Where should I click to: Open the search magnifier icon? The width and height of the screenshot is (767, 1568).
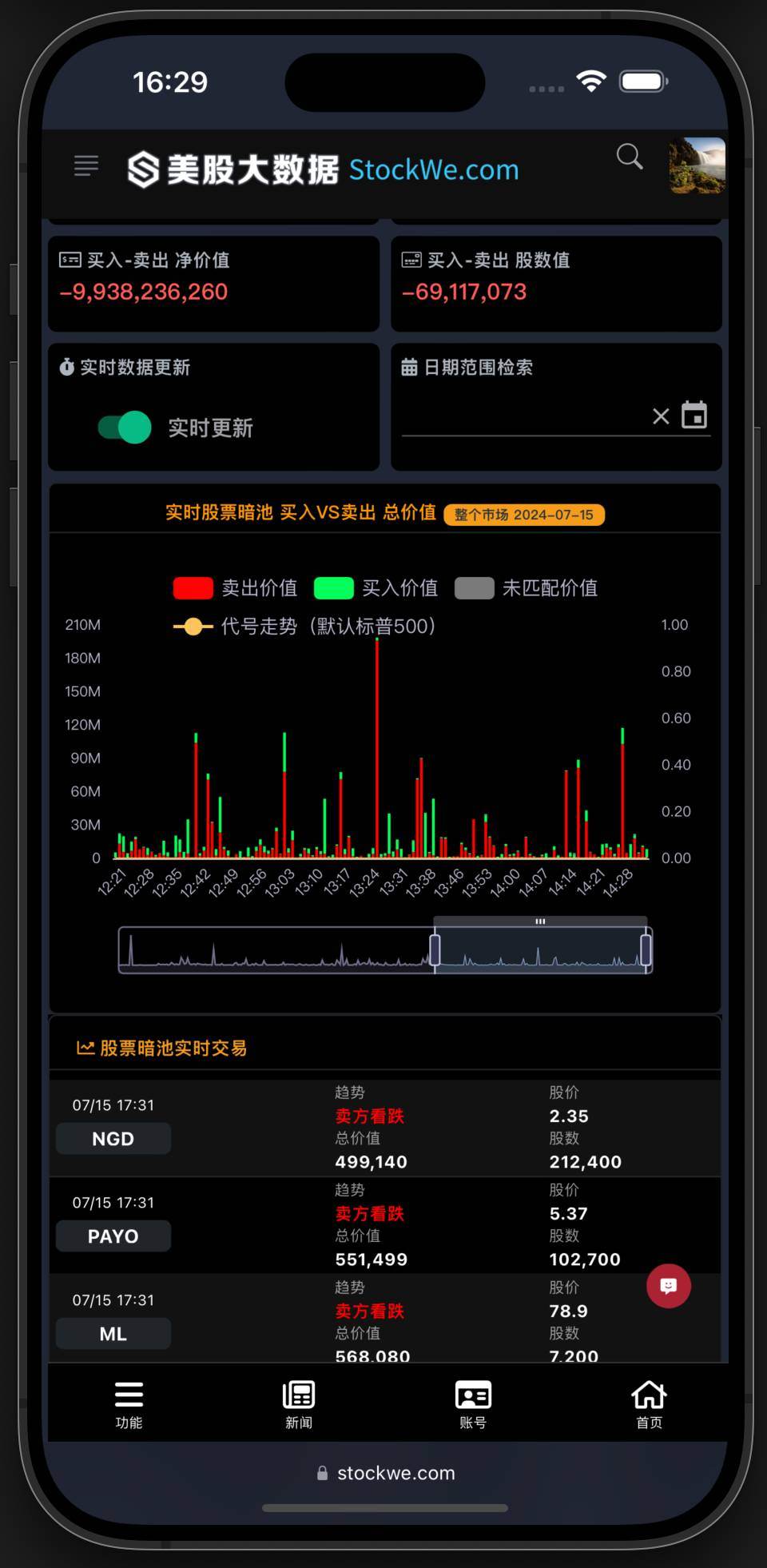click(x=630, y=157)
